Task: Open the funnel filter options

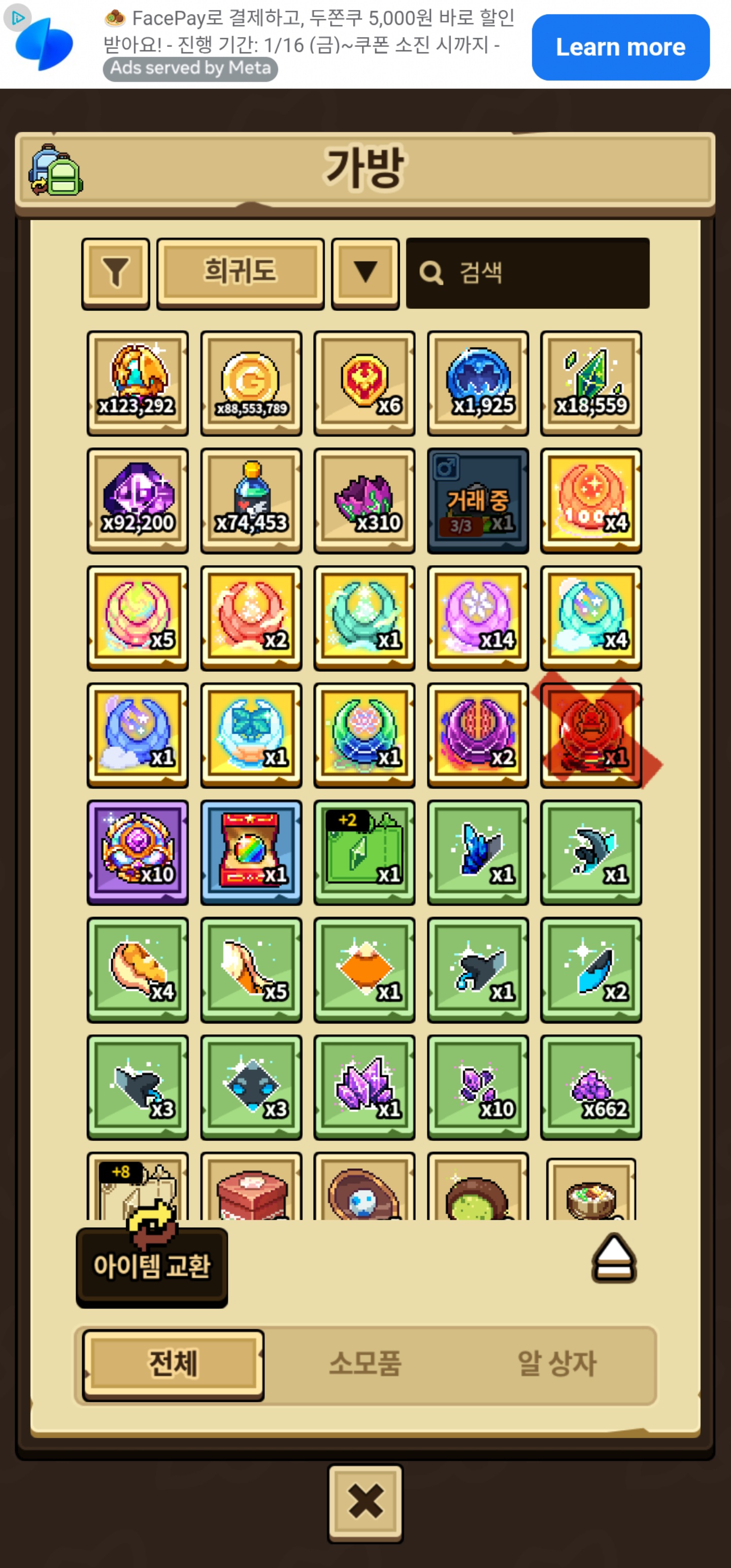Action: (x=116, y=273)
